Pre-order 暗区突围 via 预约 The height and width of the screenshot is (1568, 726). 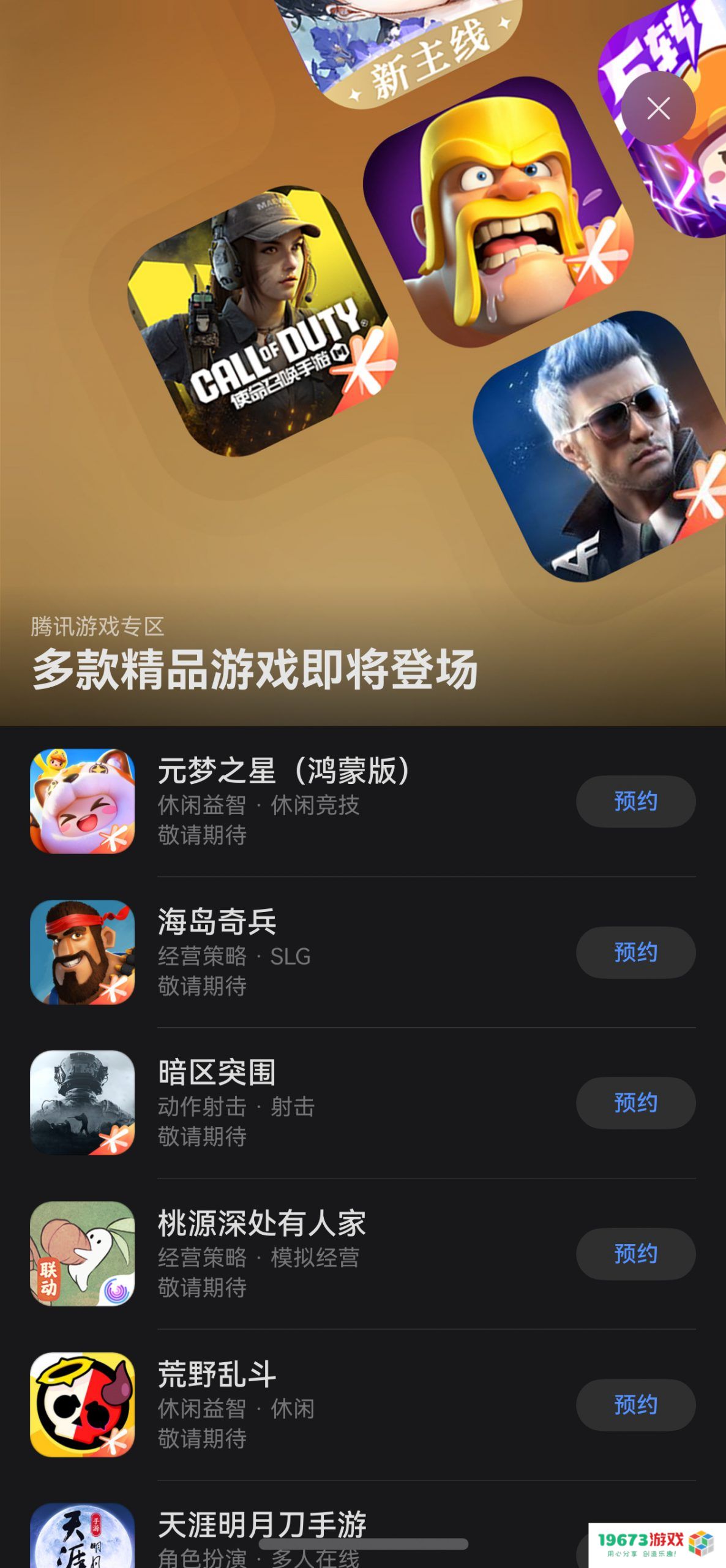(x=635, y=1102)
